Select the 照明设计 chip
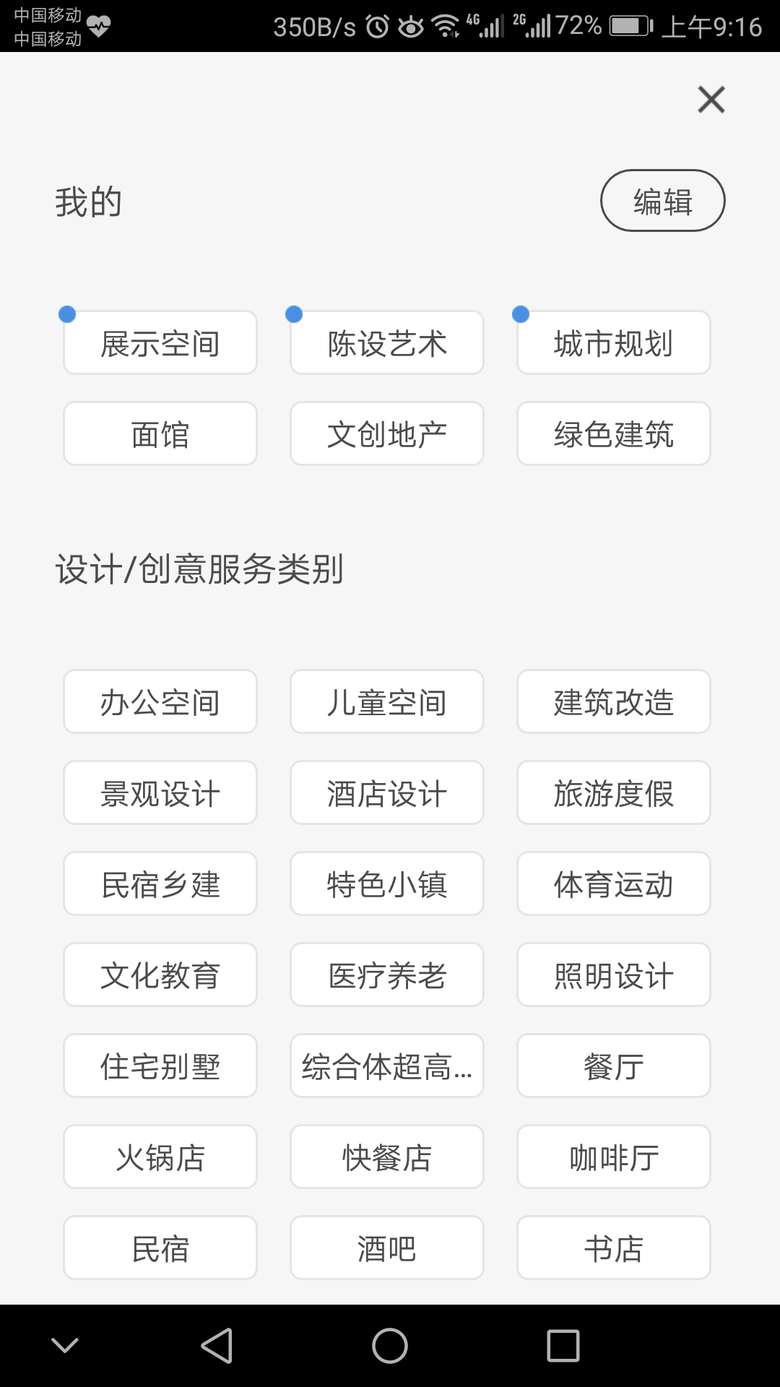This screenshot has width=780, height=1387. 613,975
